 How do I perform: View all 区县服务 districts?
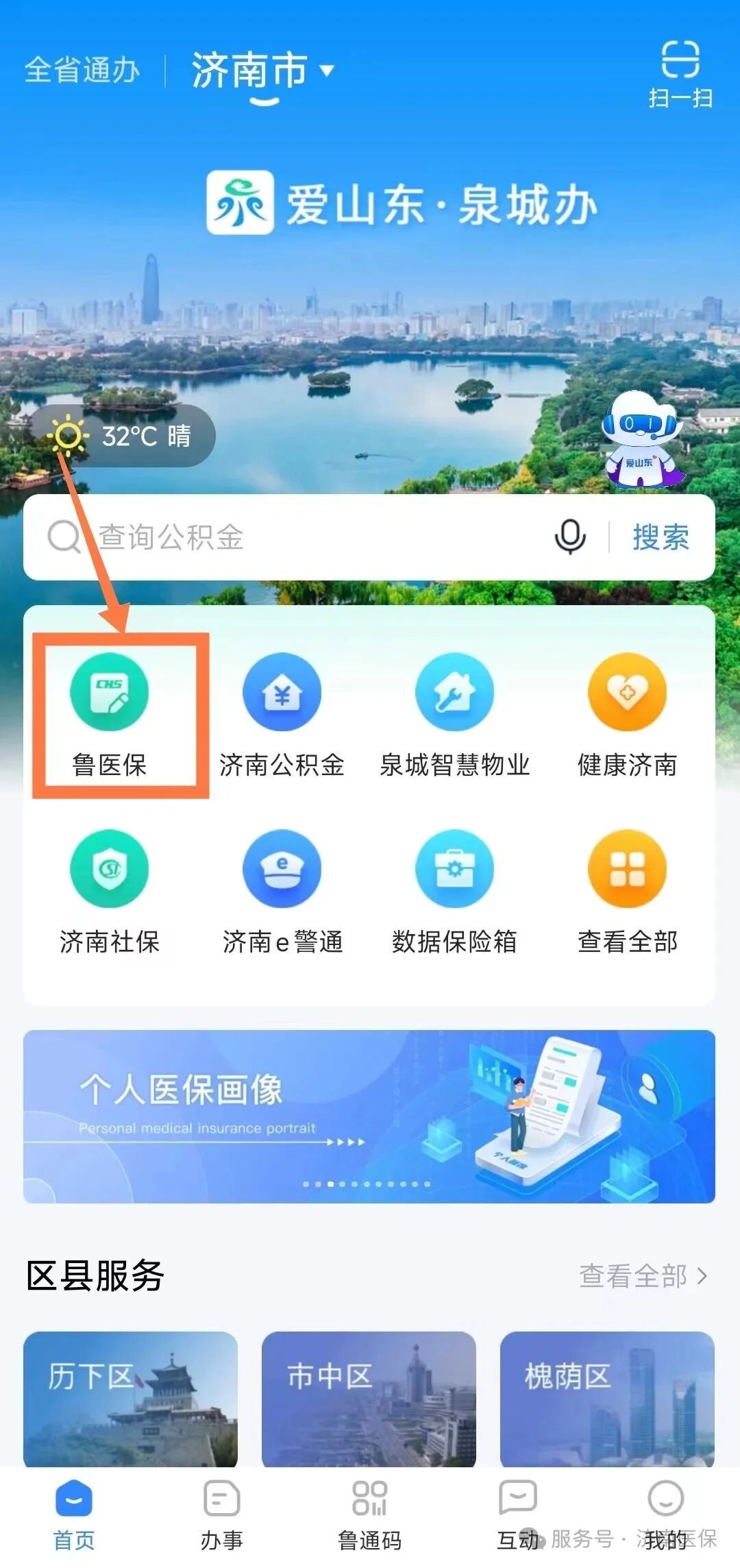pos(642,1276)
